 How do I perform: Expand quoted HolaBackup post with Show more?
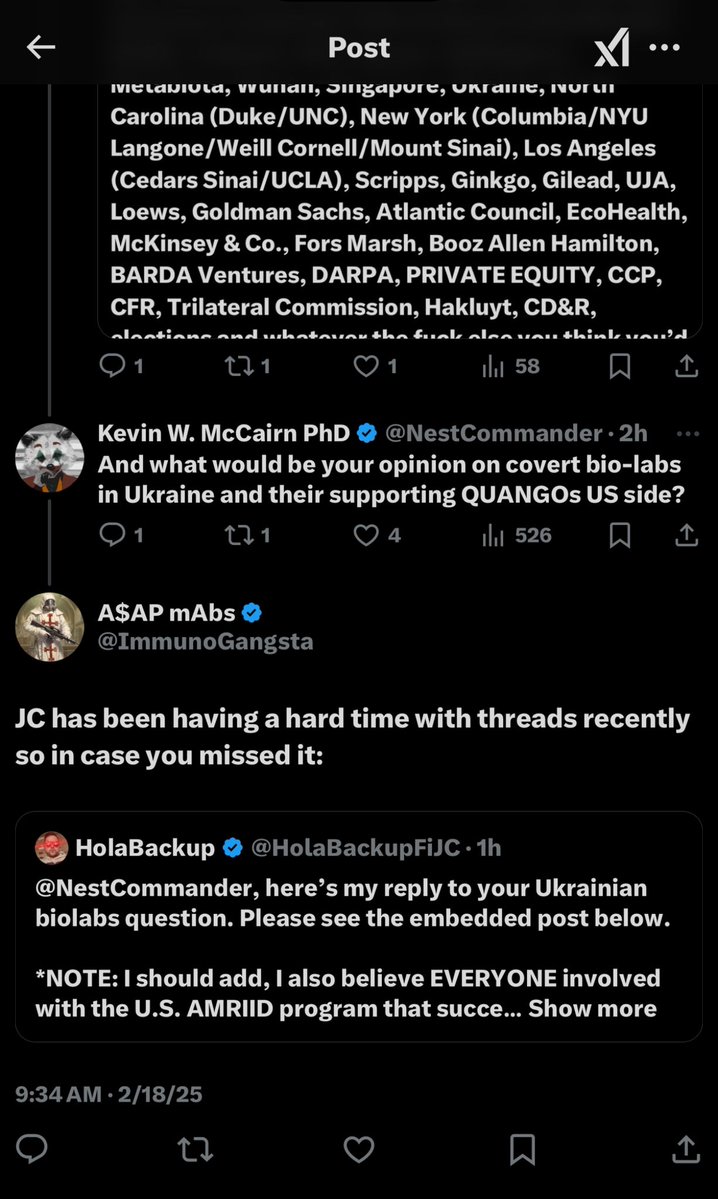pyautogui.click(x=592, y=1008)
